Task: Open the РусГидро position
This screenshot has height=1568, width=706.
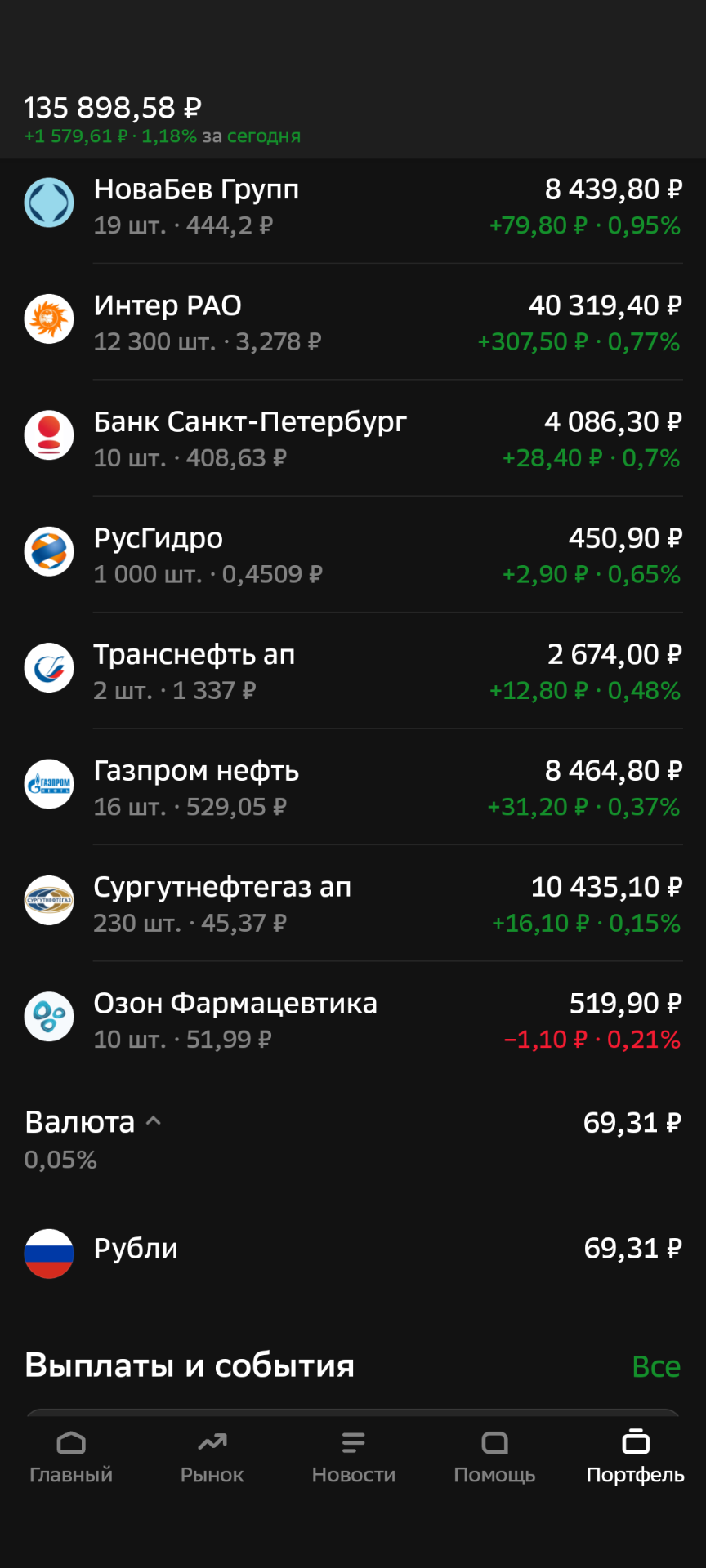Action: [353, 555]
